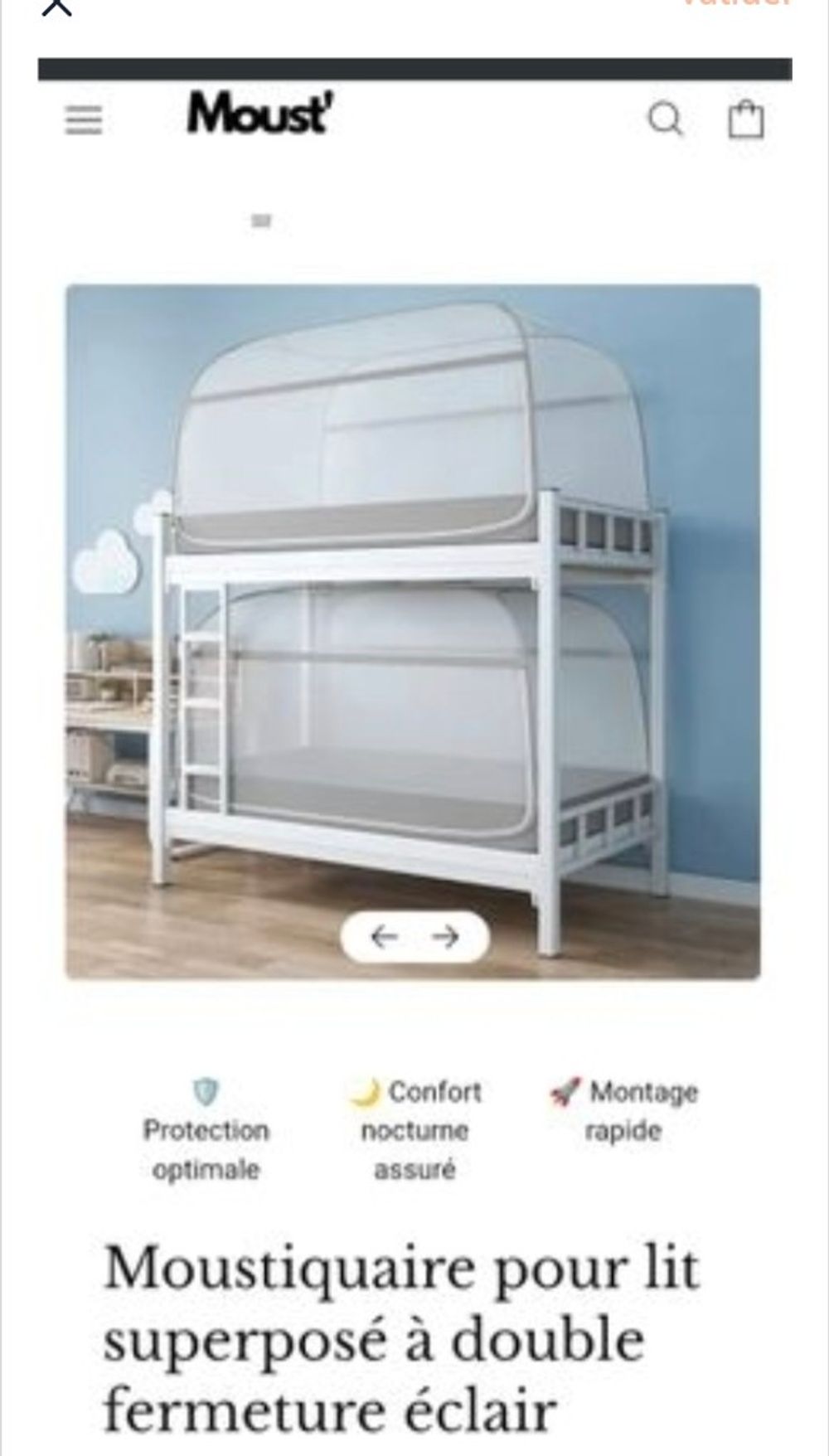Screen dimensions: 829x1456
Task: Close the in-app browser view
Action: click(x=56, y=7)
